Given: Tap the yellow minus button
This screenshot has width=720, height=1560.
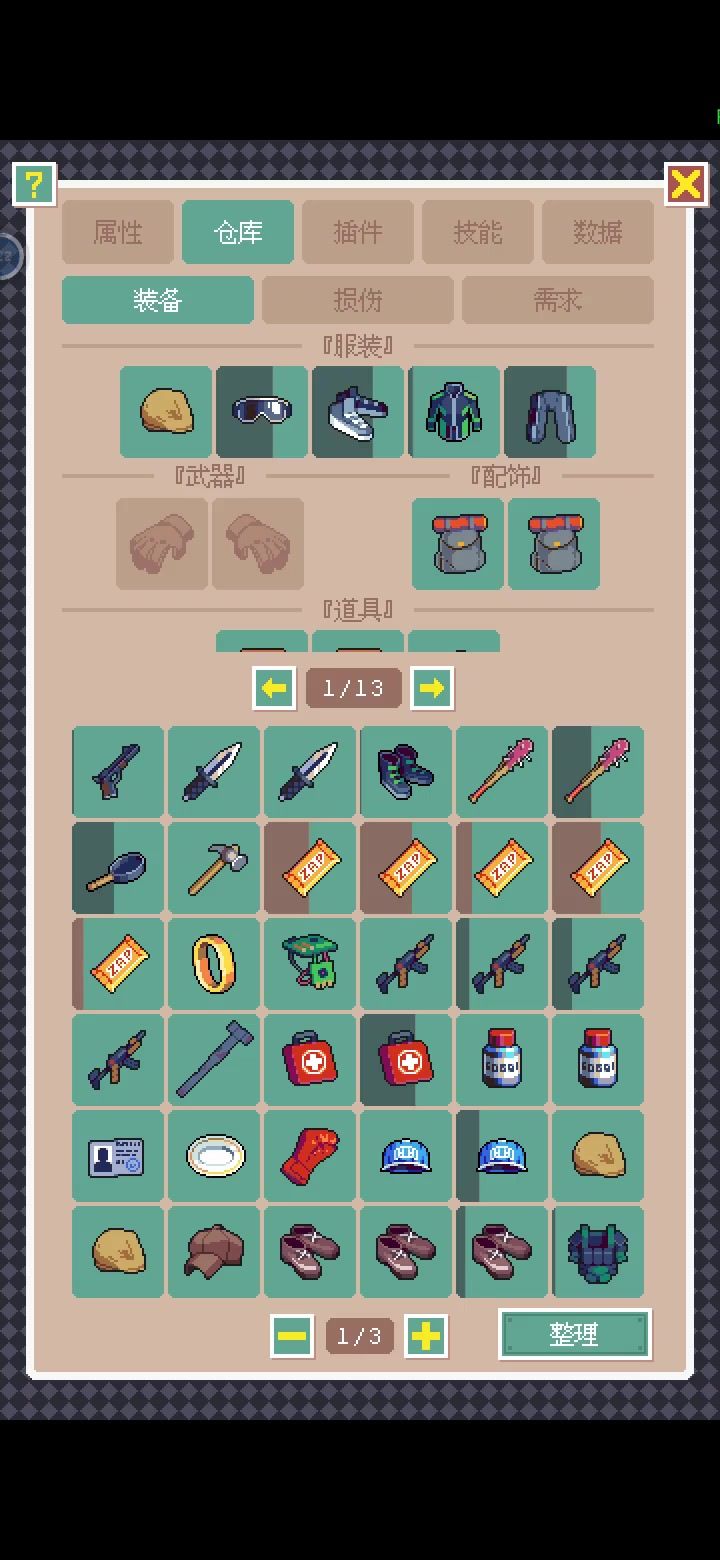Looking at the screenshot, I should [292, 1336].
